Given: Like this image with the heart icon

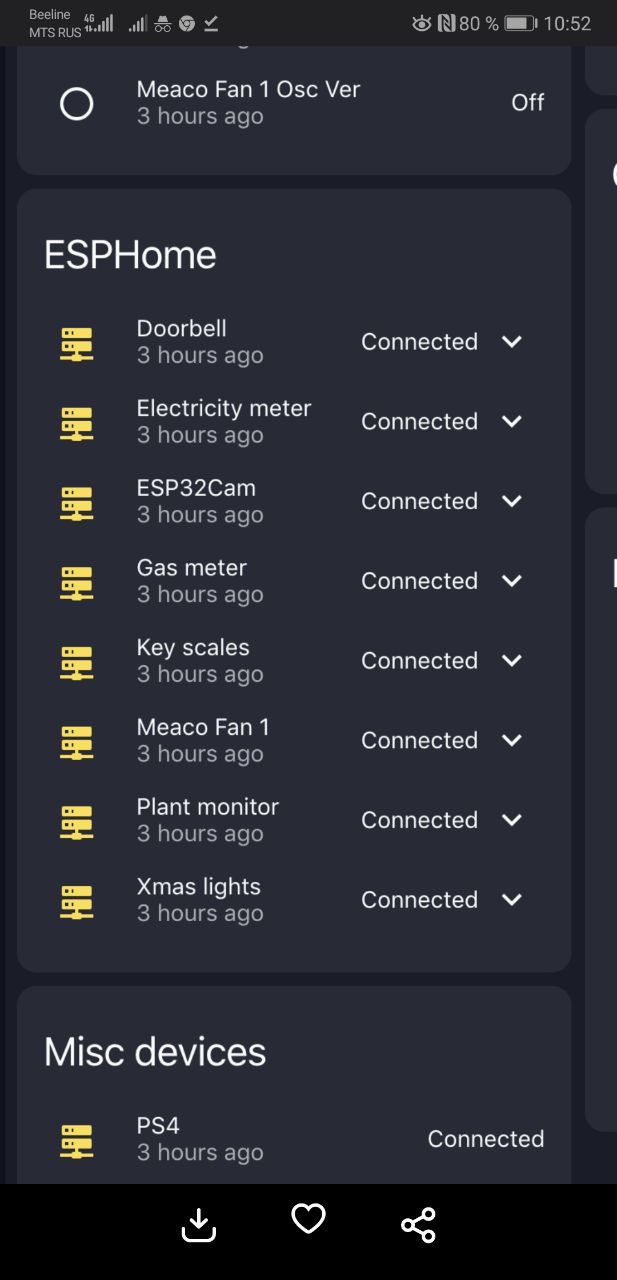Looking at the screenshot, I should [x=309, y=1218].
